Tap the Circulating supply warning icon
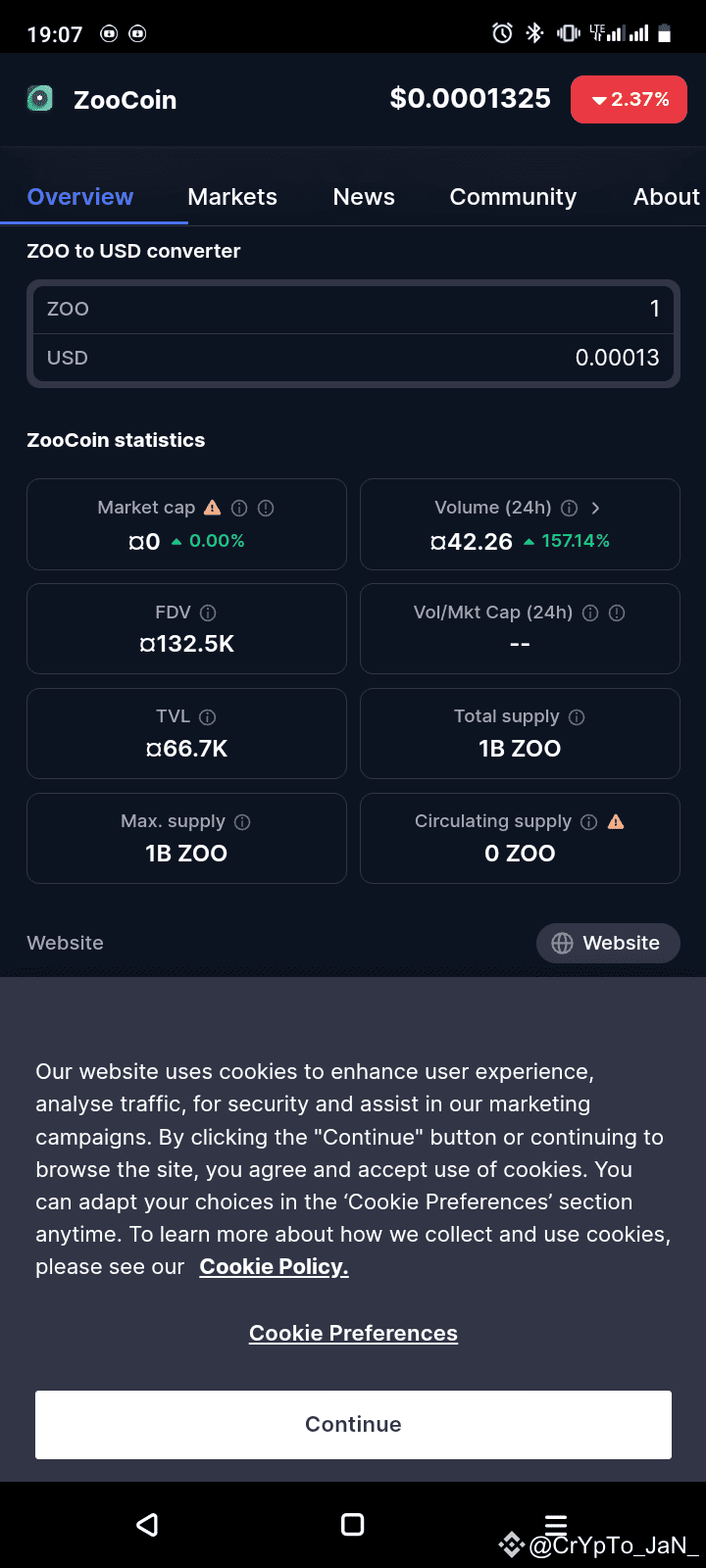This screenshot has width=706, height=1568. [616, 821]
